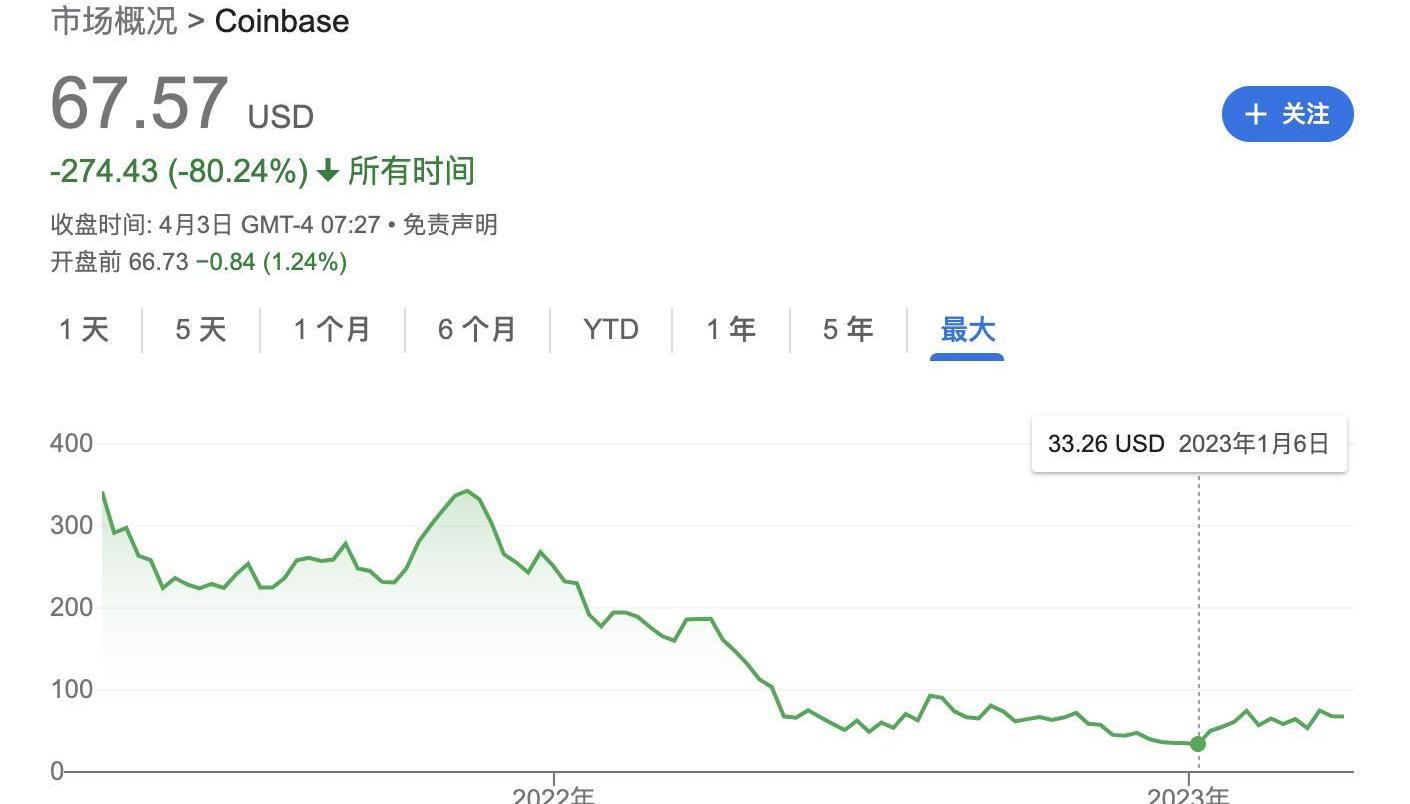Switch to the 6 个月 range
1410x804 pixels.
tap(477, 329)
